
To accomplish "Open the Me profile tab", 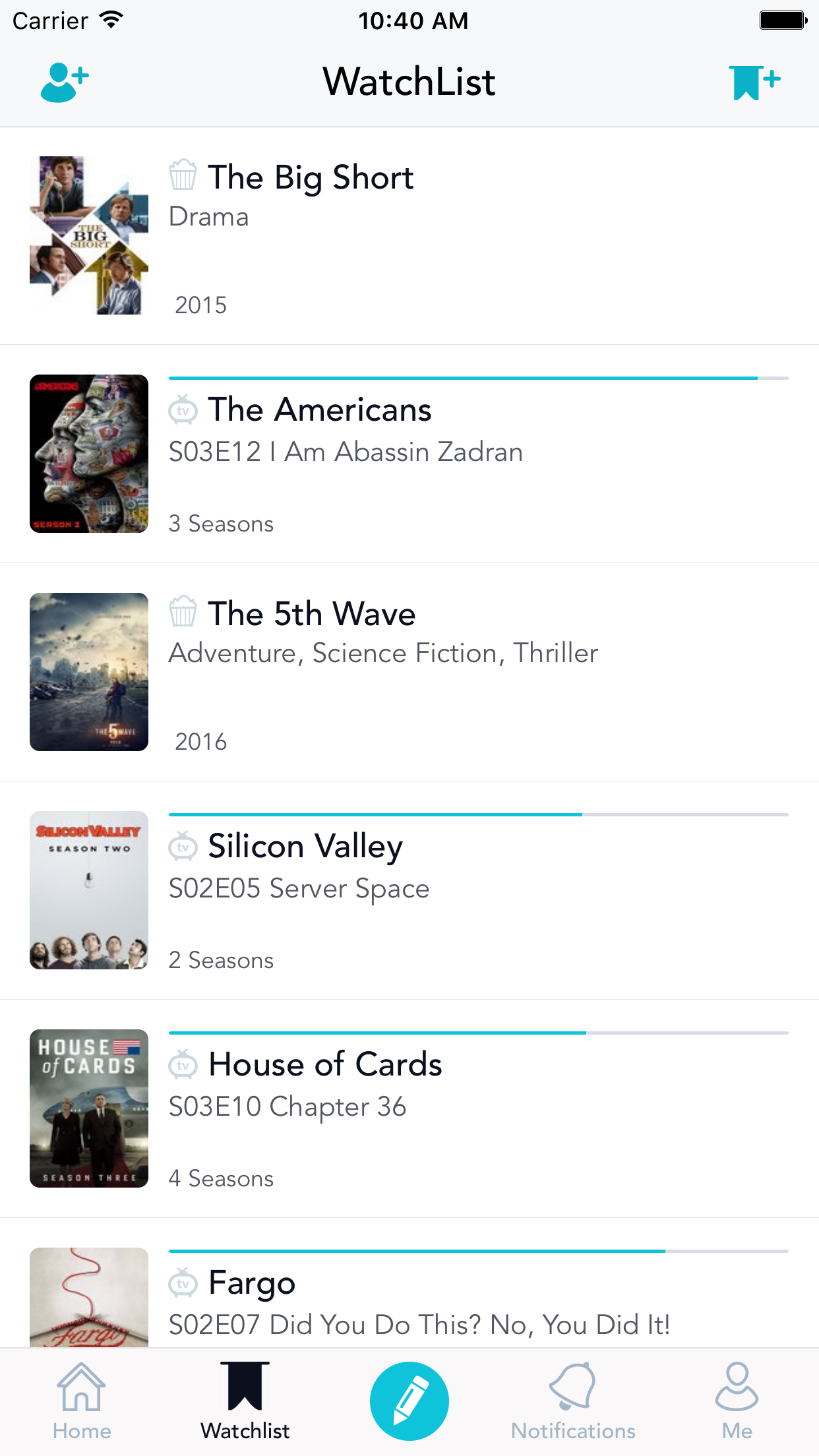I will point(737,1402).
